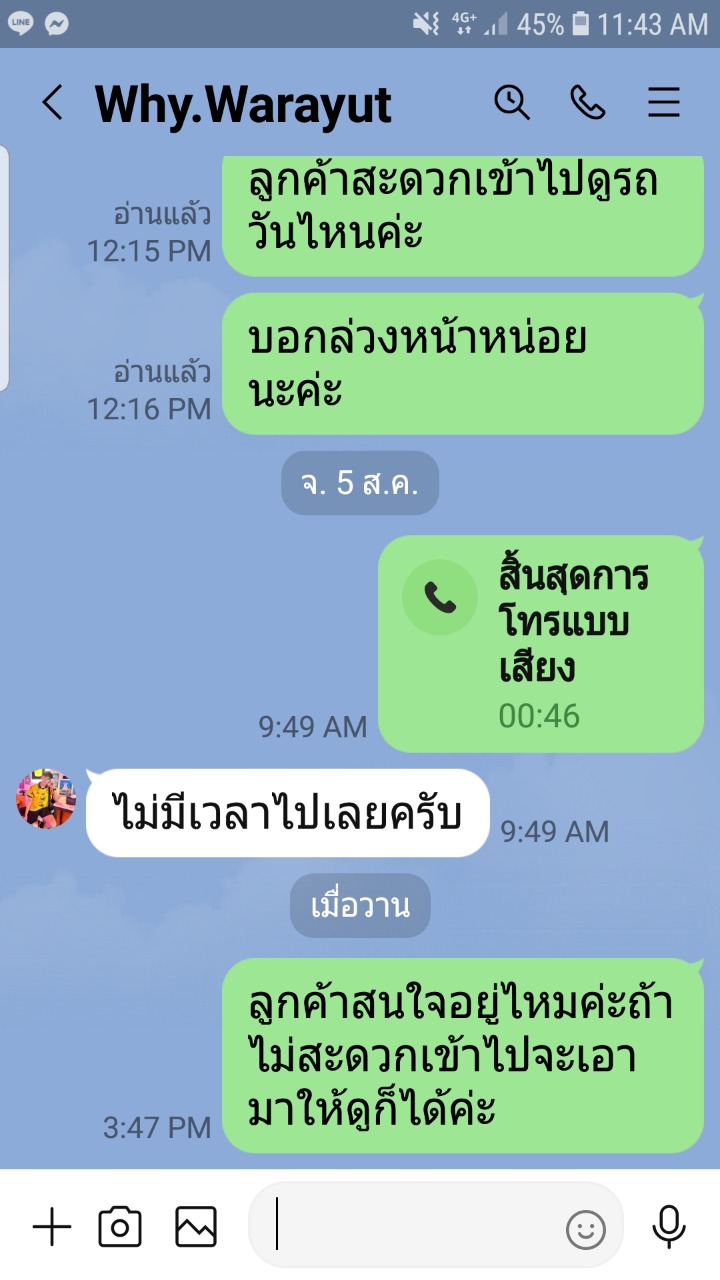Viewport: 720px width, 1280px height.
Task: Open the chat menu
Action: pos(664,103)
